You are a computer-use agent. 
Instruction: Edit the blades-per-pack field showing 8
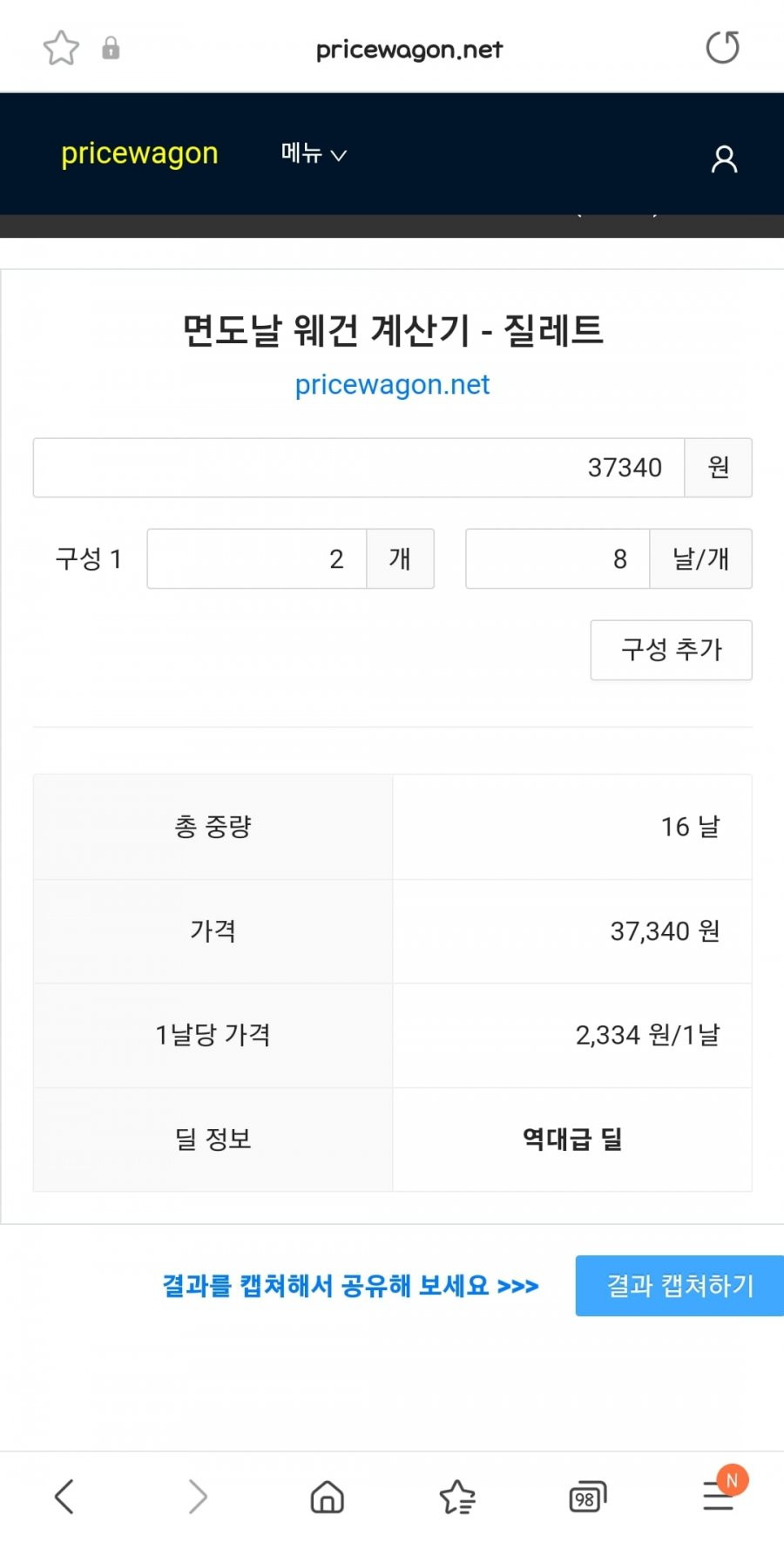pos(558,558)
